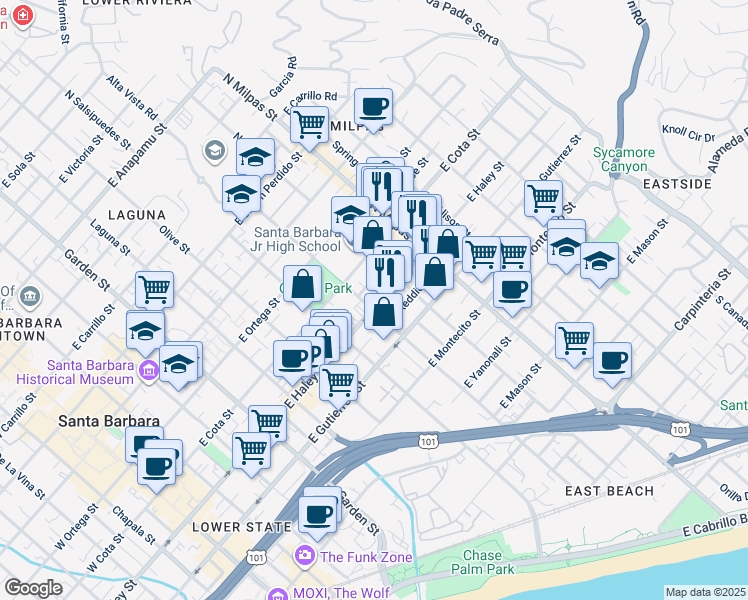Open the coffee marker near Carpinteria St

[x=613, y=364]
